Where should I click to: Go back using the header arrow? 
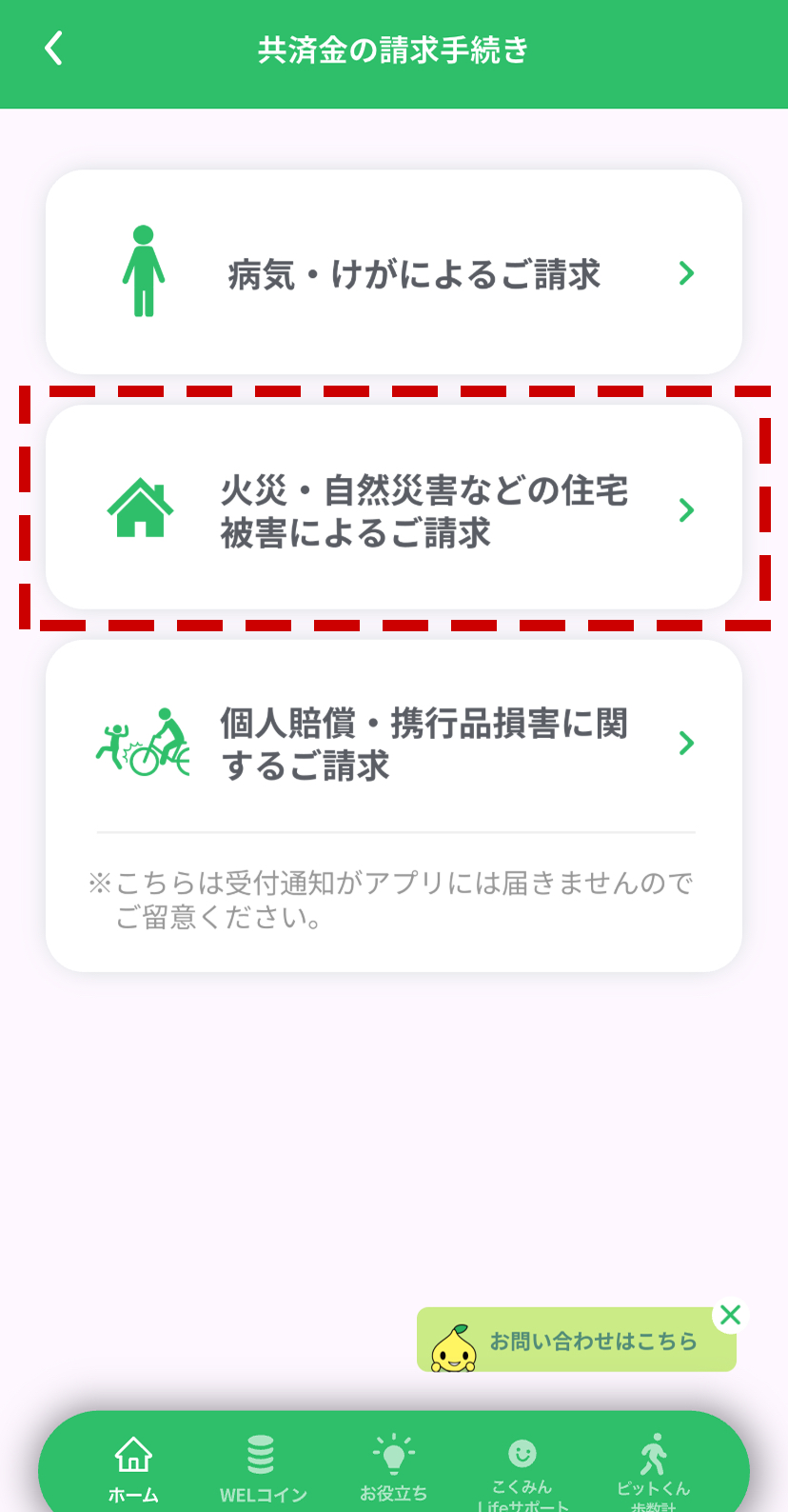click(54, 49)
